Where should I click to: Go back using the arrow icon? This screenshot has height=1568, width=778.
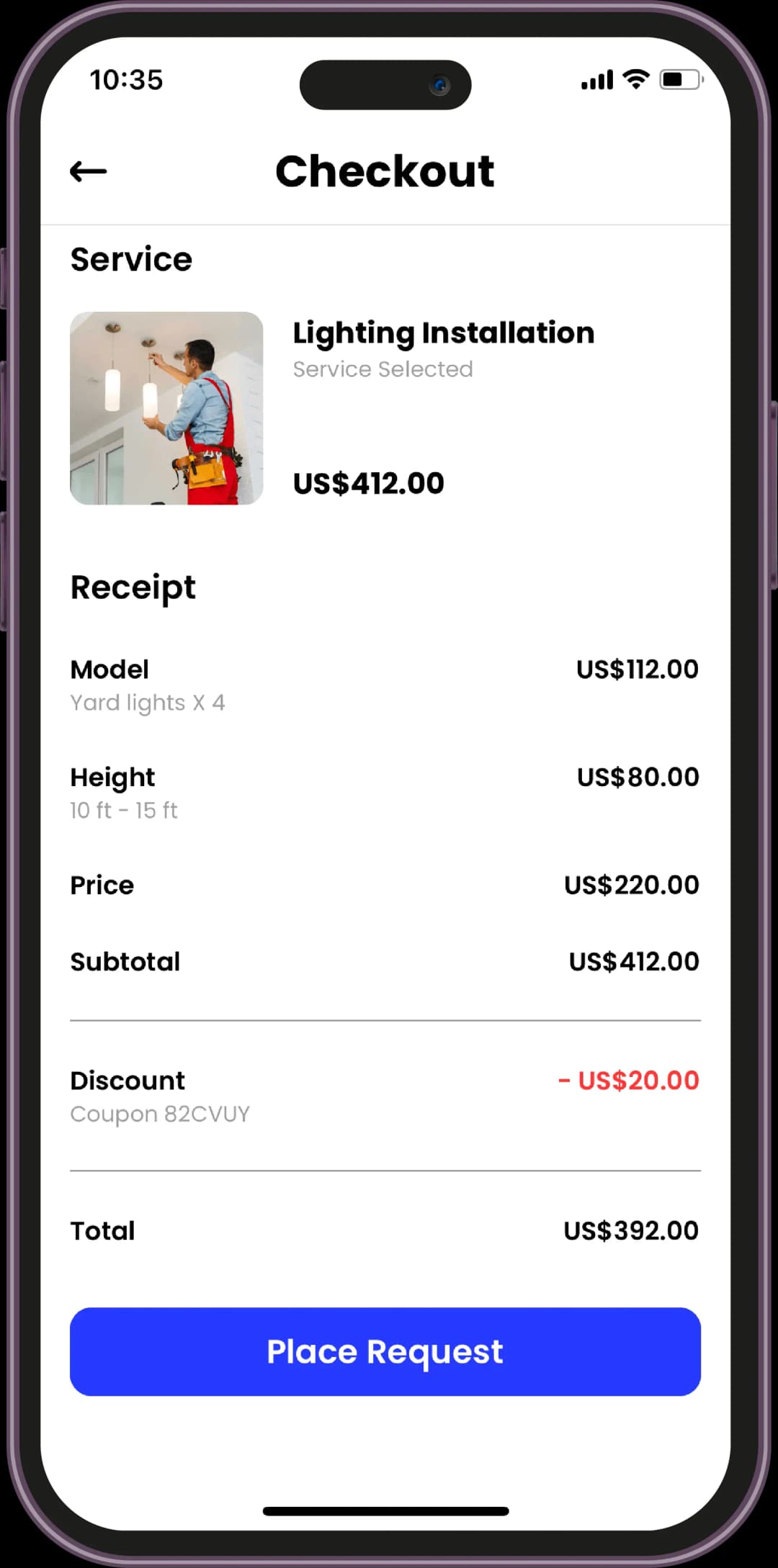[x=88, y=171]
